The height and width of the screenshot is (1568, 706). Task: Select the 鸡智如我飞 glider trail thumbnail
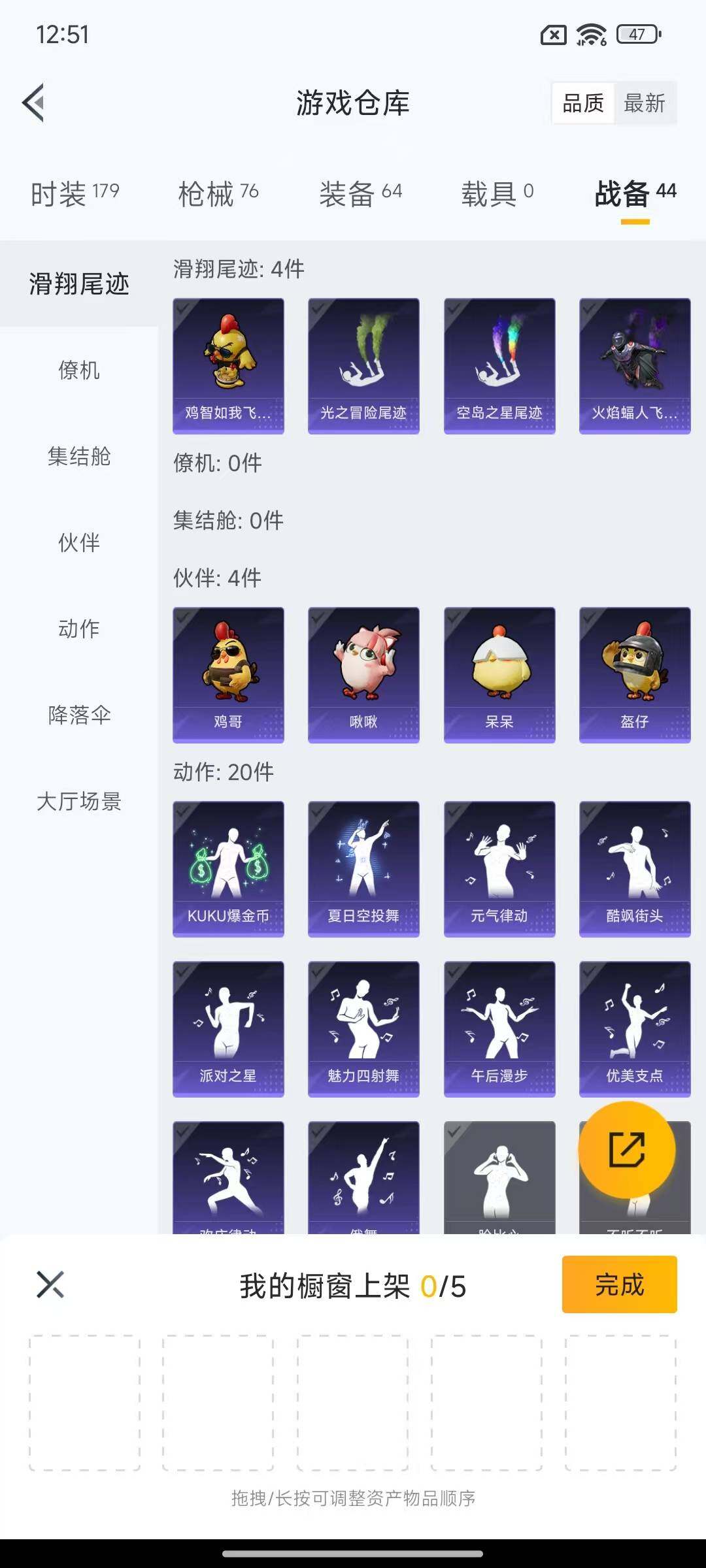228,365
